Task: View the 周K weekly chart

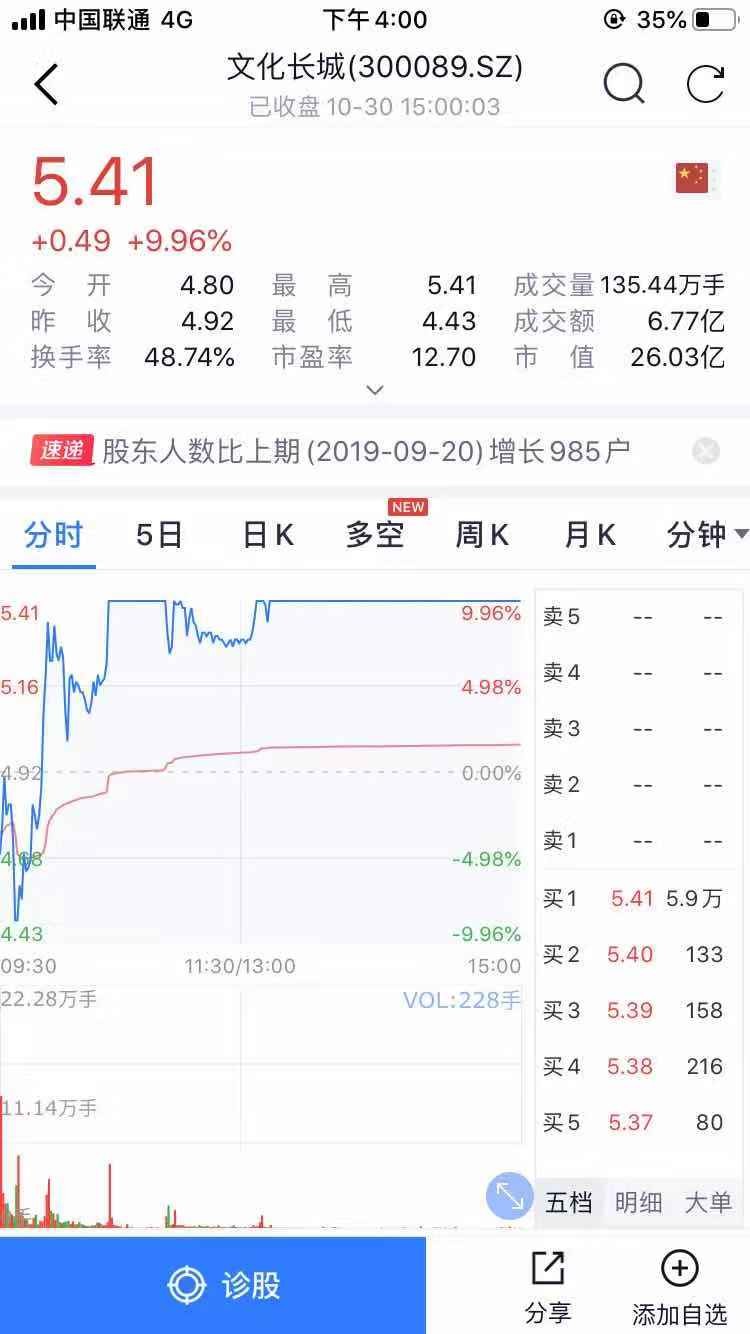Action: click(x=482, y=535)
